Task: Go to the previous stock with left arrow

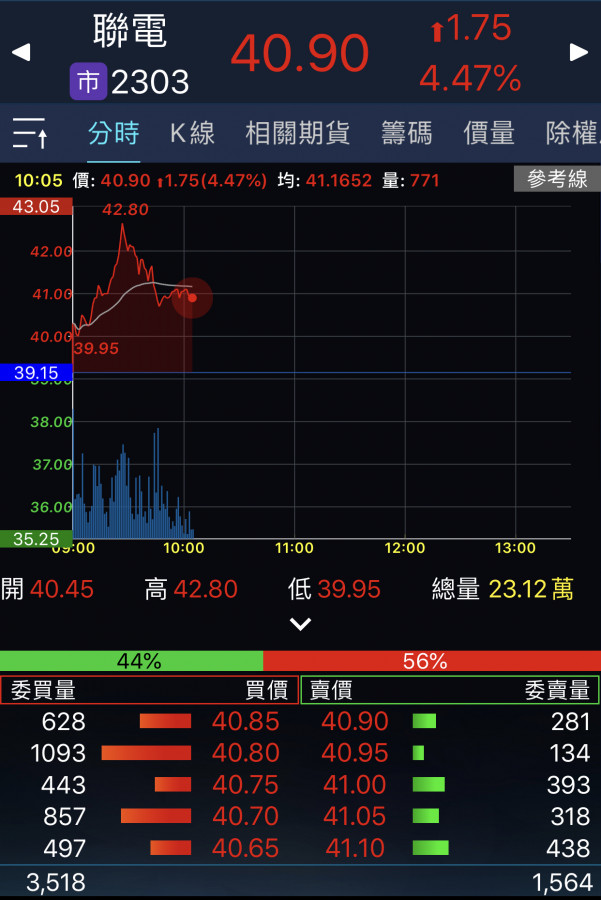Action: coord(21,52)
